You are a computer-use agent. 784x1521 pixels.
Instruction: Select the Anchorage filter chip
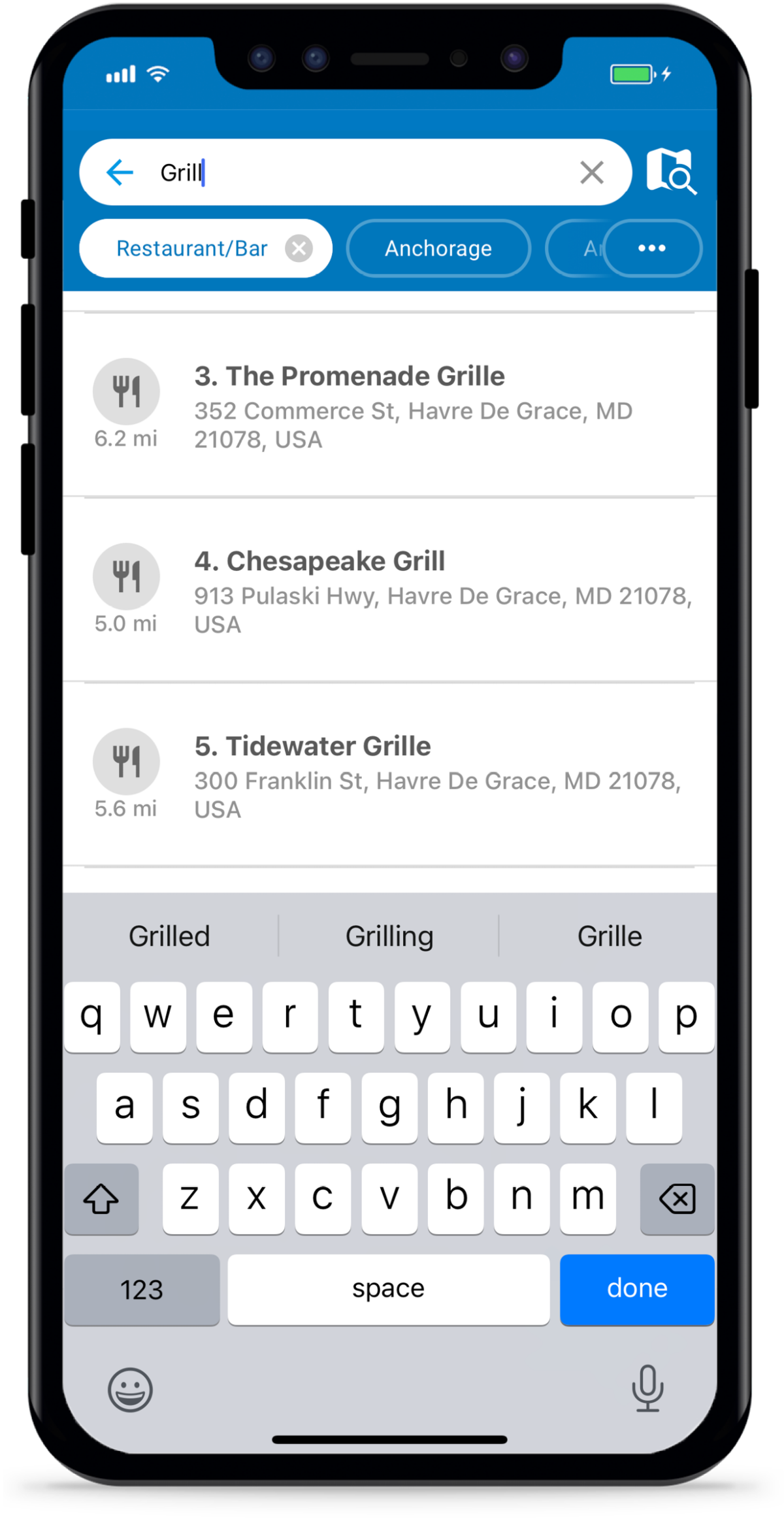click(438, 249)
